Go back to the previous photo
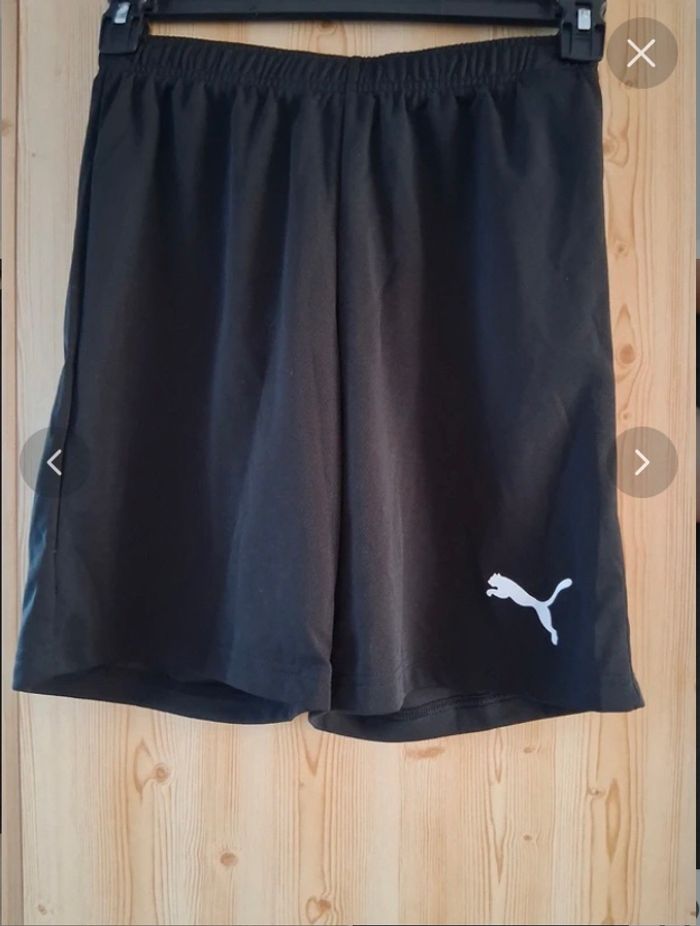 coord(55,462)
